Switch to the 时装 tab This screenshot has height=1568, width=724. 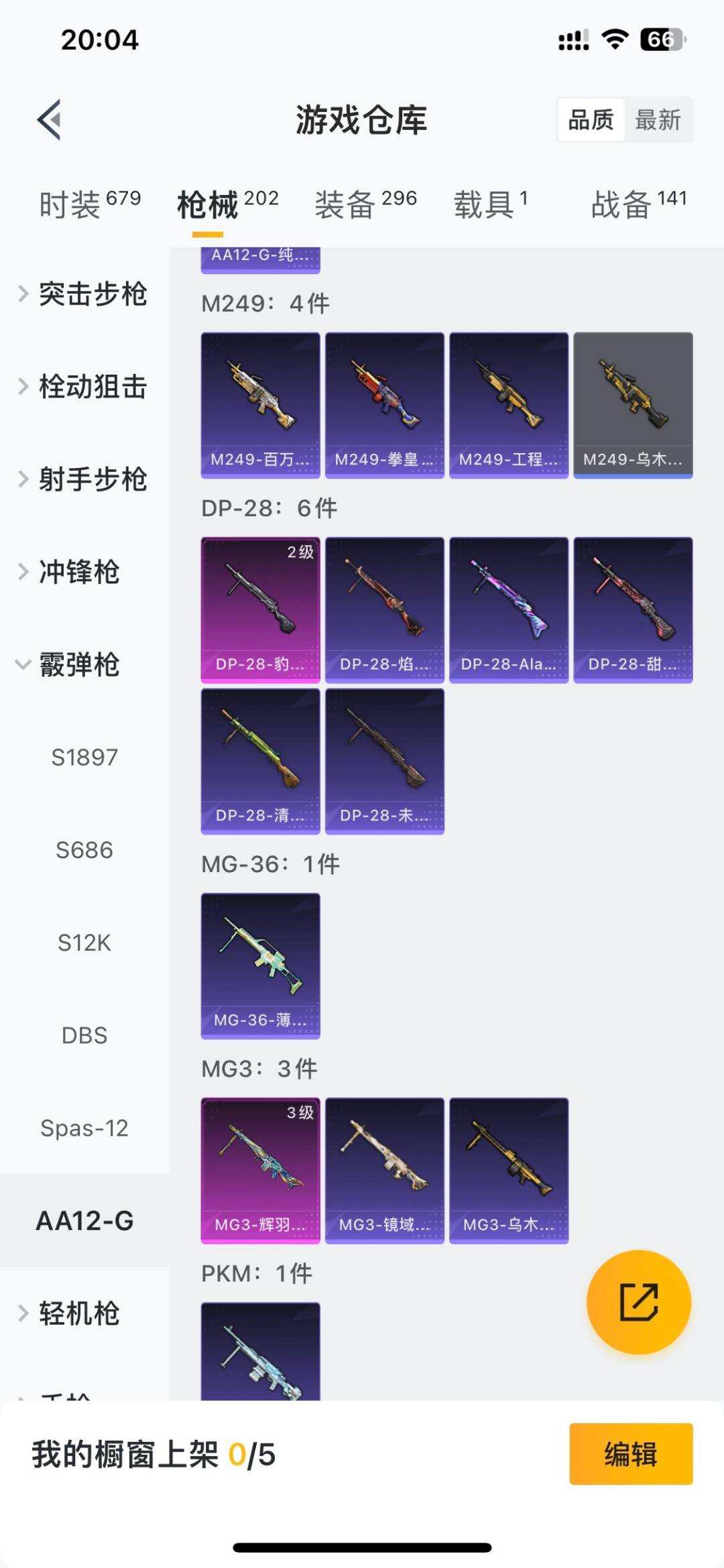pyautogui.click(x=90, y=204)
